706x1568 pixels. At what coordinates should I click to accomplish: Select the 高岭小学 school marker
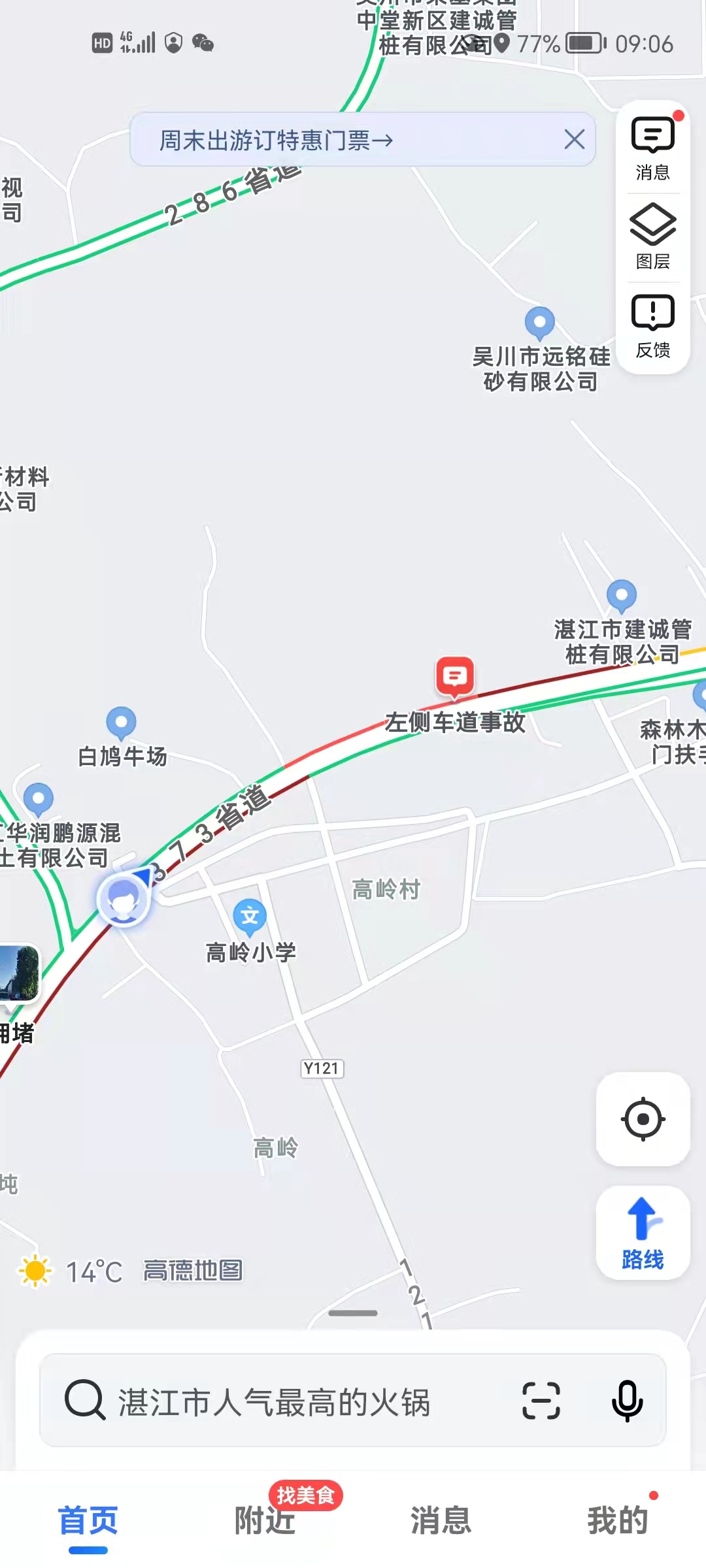250,917
